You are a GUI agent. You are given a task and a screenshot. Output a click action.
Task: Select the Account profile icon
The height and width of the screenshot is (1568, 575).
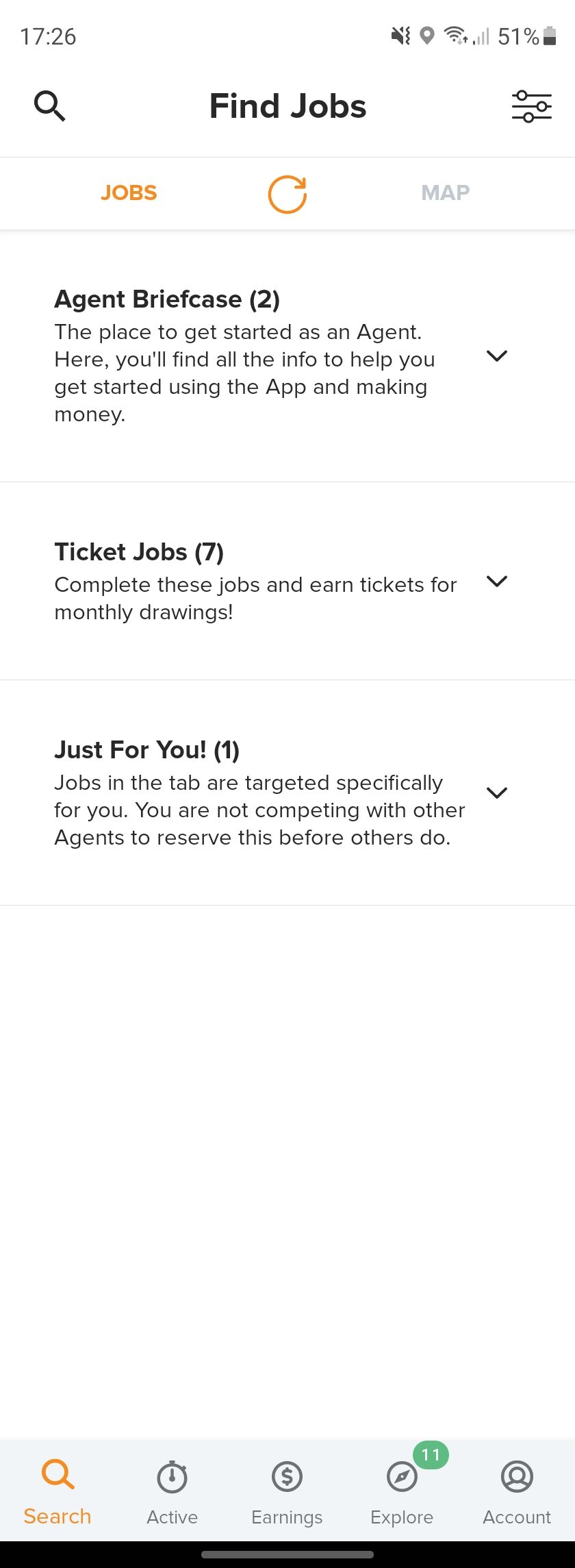point(517,1477)
